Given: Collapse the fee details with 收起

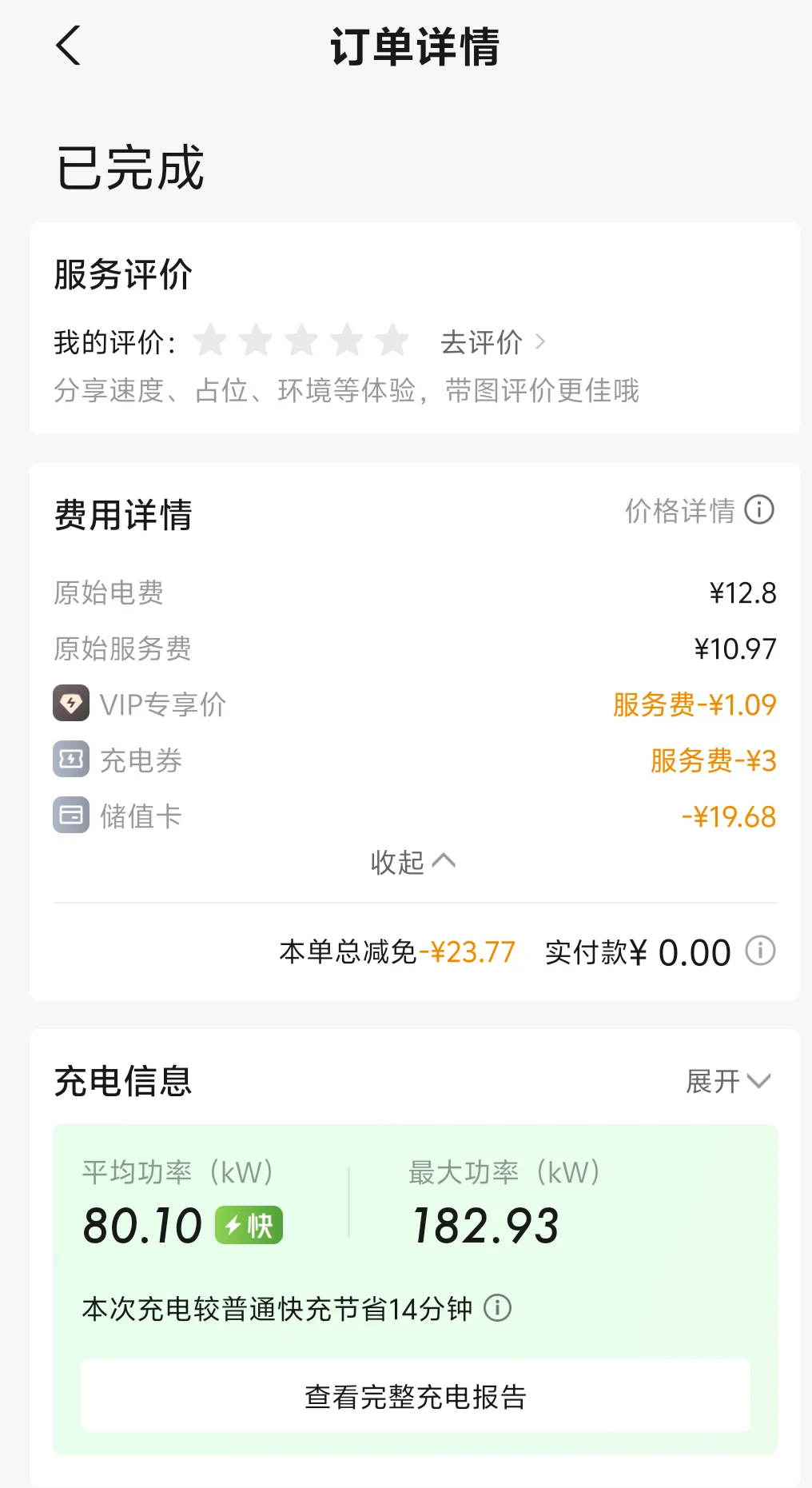Looking at the screenshot, I should [x=413, y=862].
